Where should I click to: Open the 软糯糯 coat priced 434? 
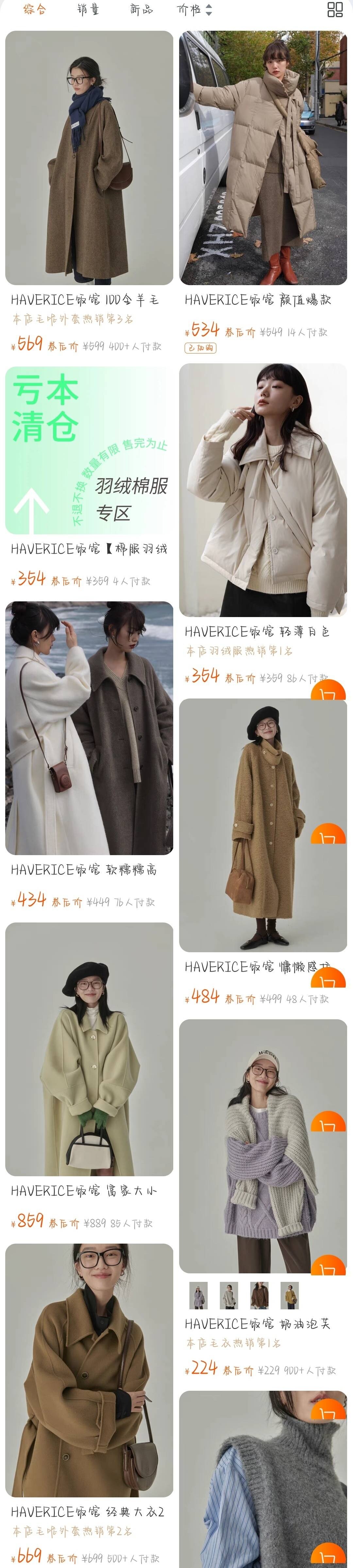(89, 727)
